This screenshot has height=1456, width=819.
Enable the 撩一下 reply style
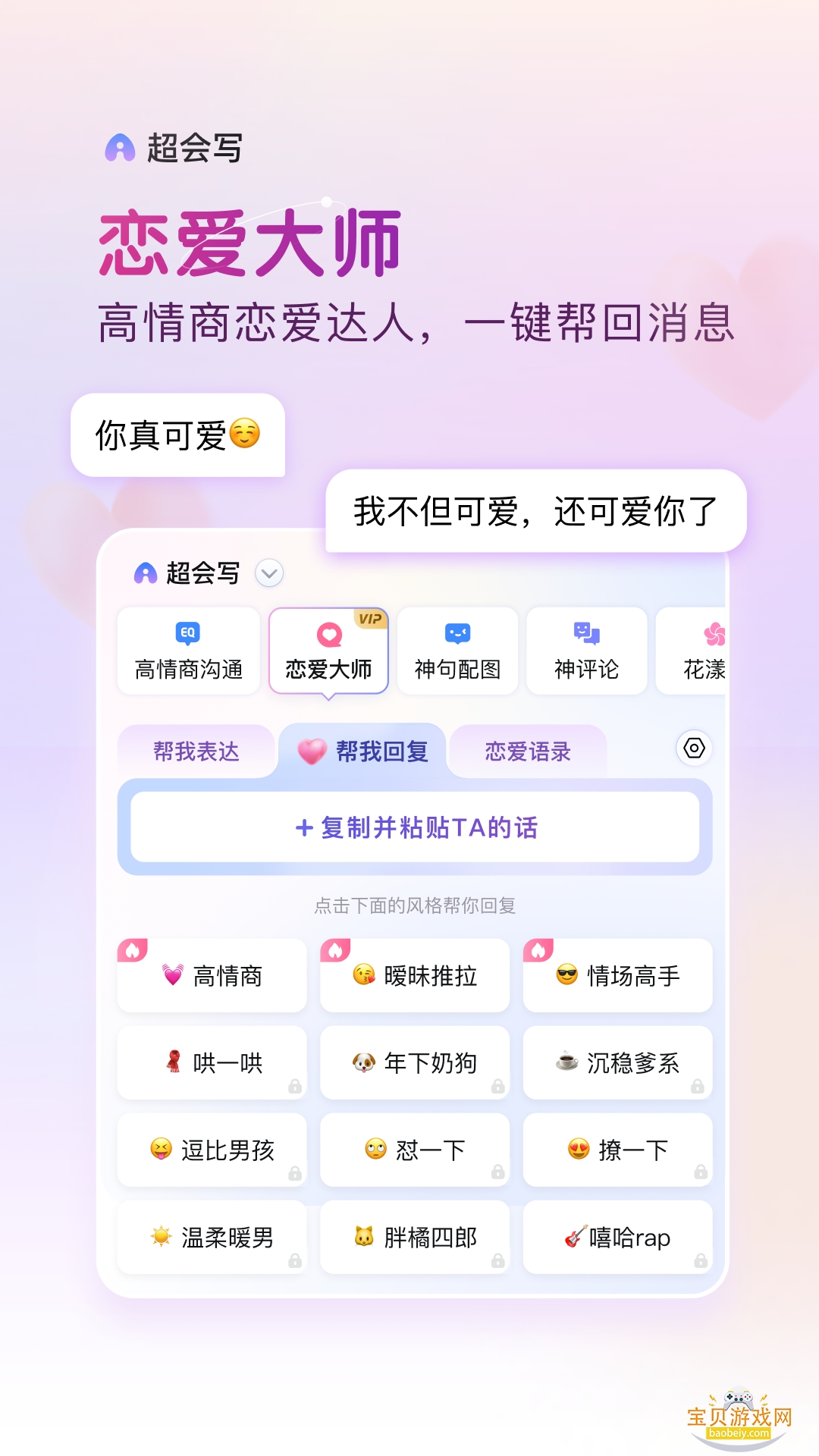point(617,1150)
